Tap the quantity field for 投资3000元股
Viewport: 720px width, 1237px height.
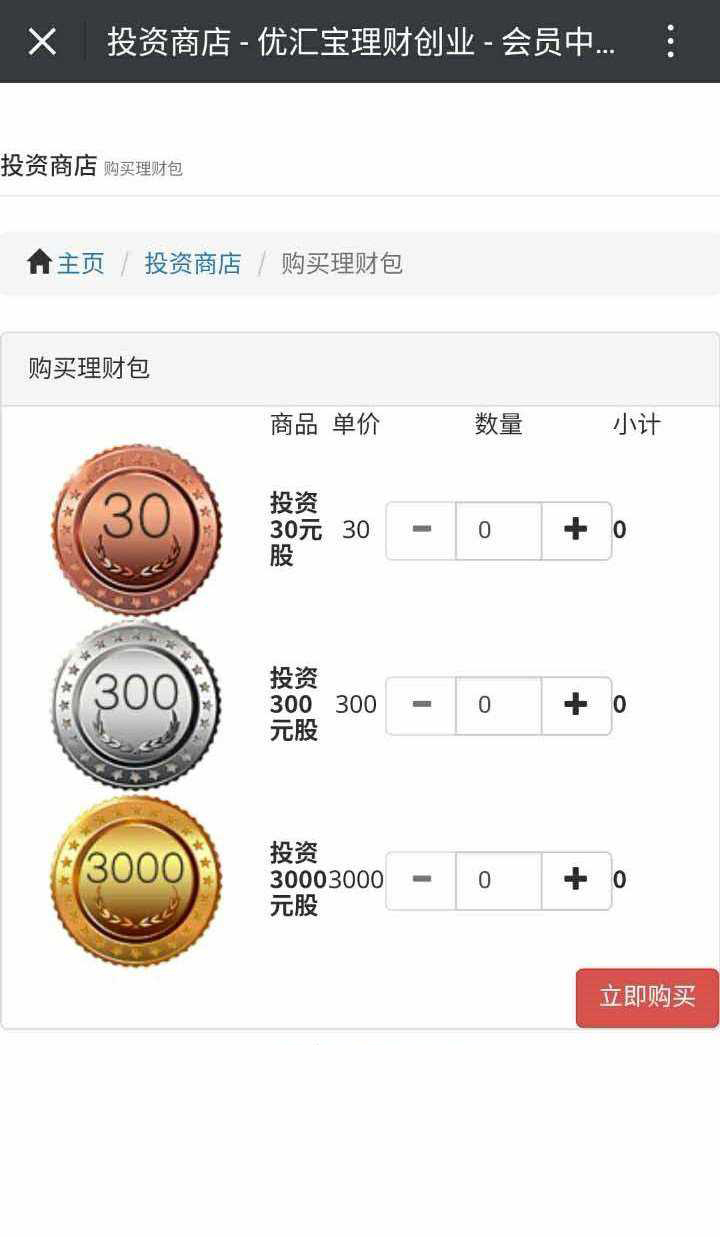tap(498, 880)
